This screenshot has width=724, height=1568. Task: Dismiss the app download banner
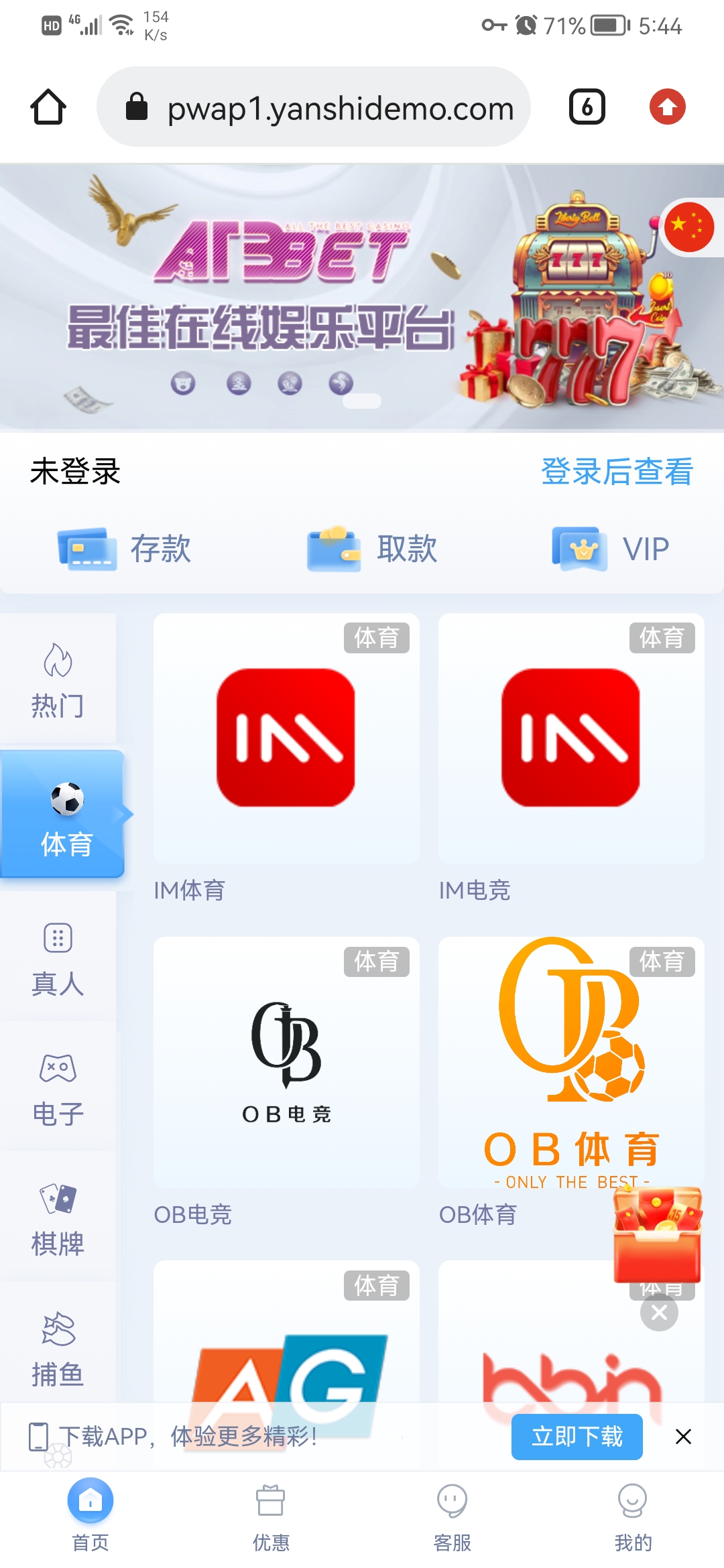click(683, 1437)
